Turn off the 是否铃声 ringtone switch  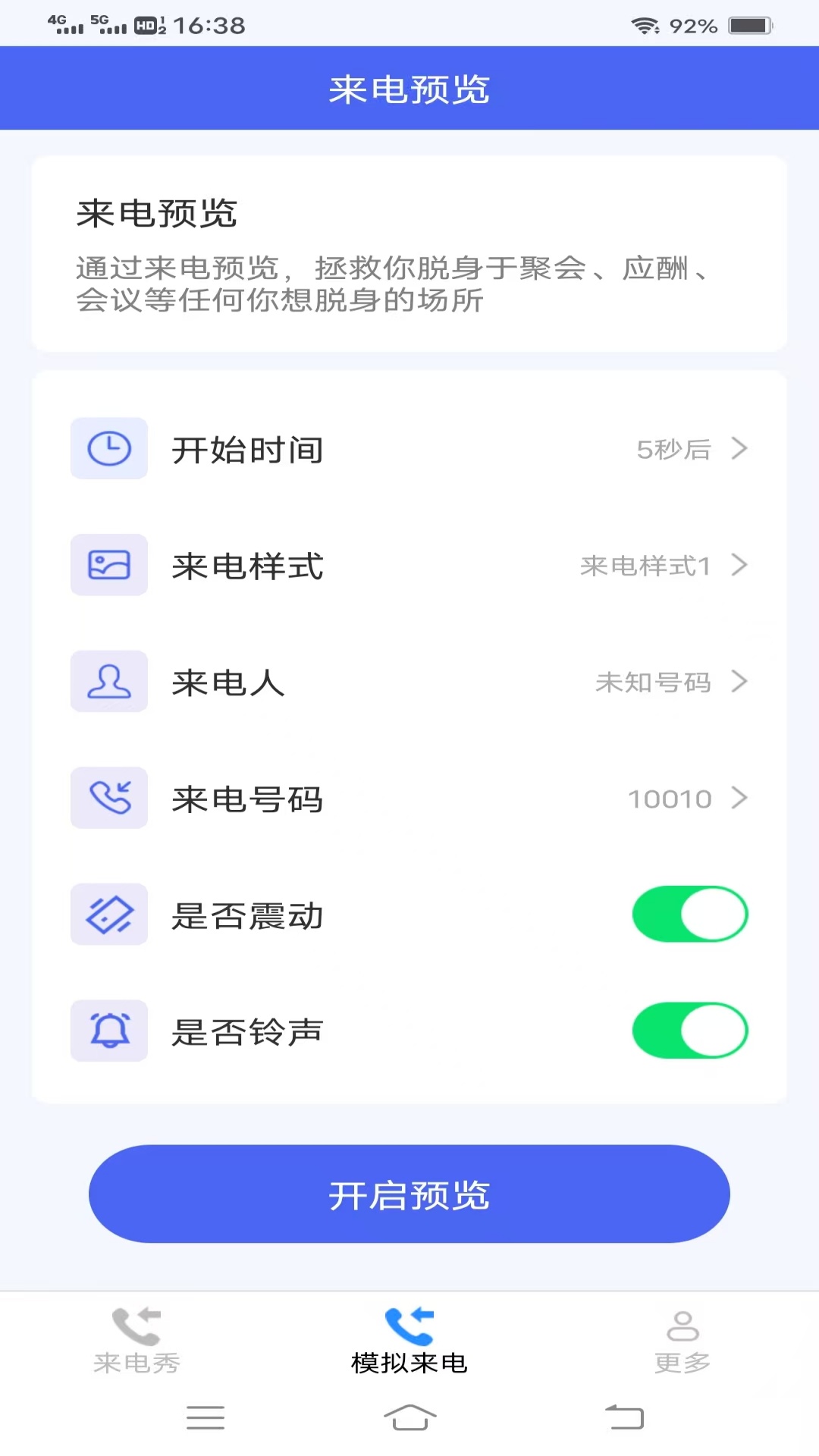689,1031
